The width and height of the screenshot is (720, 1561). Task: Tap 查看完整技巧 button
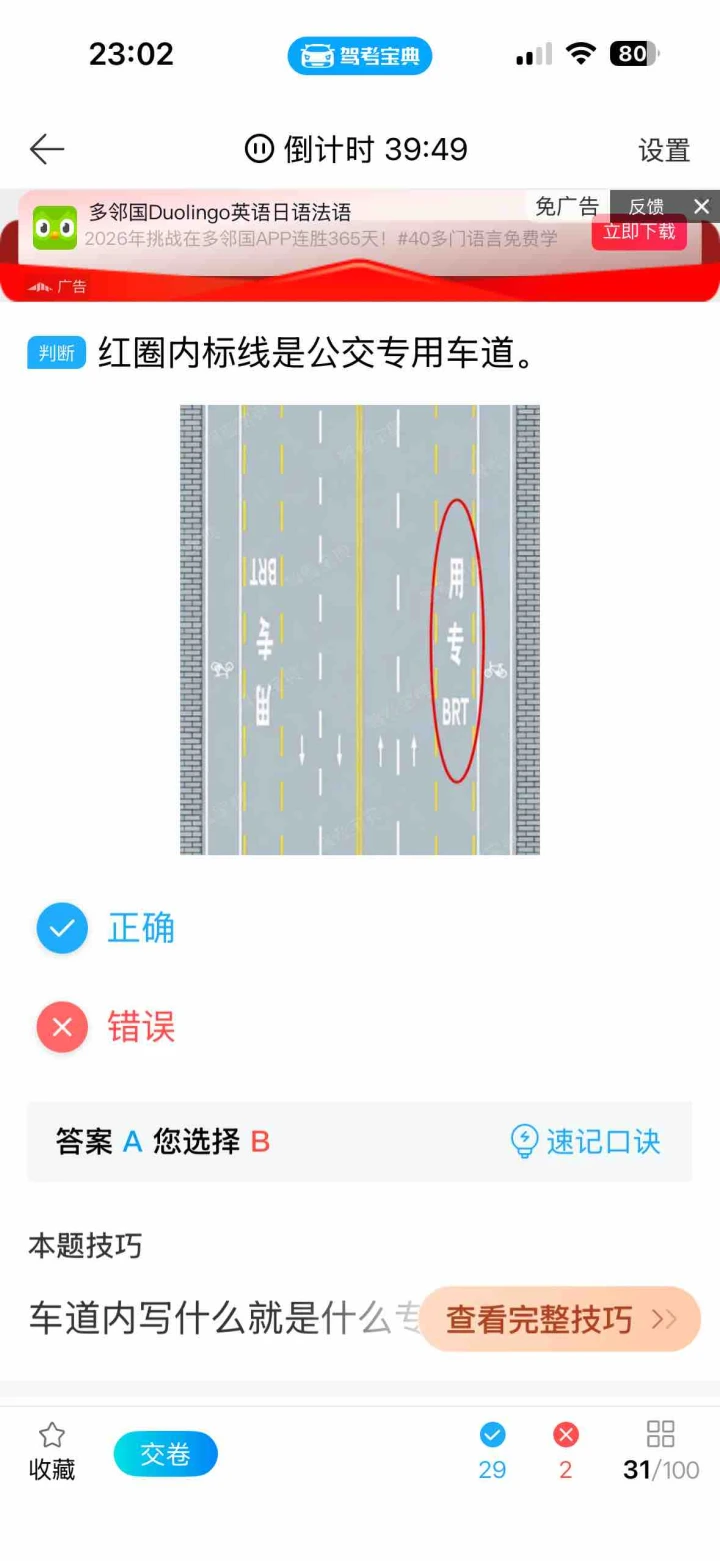(560, 1319)
